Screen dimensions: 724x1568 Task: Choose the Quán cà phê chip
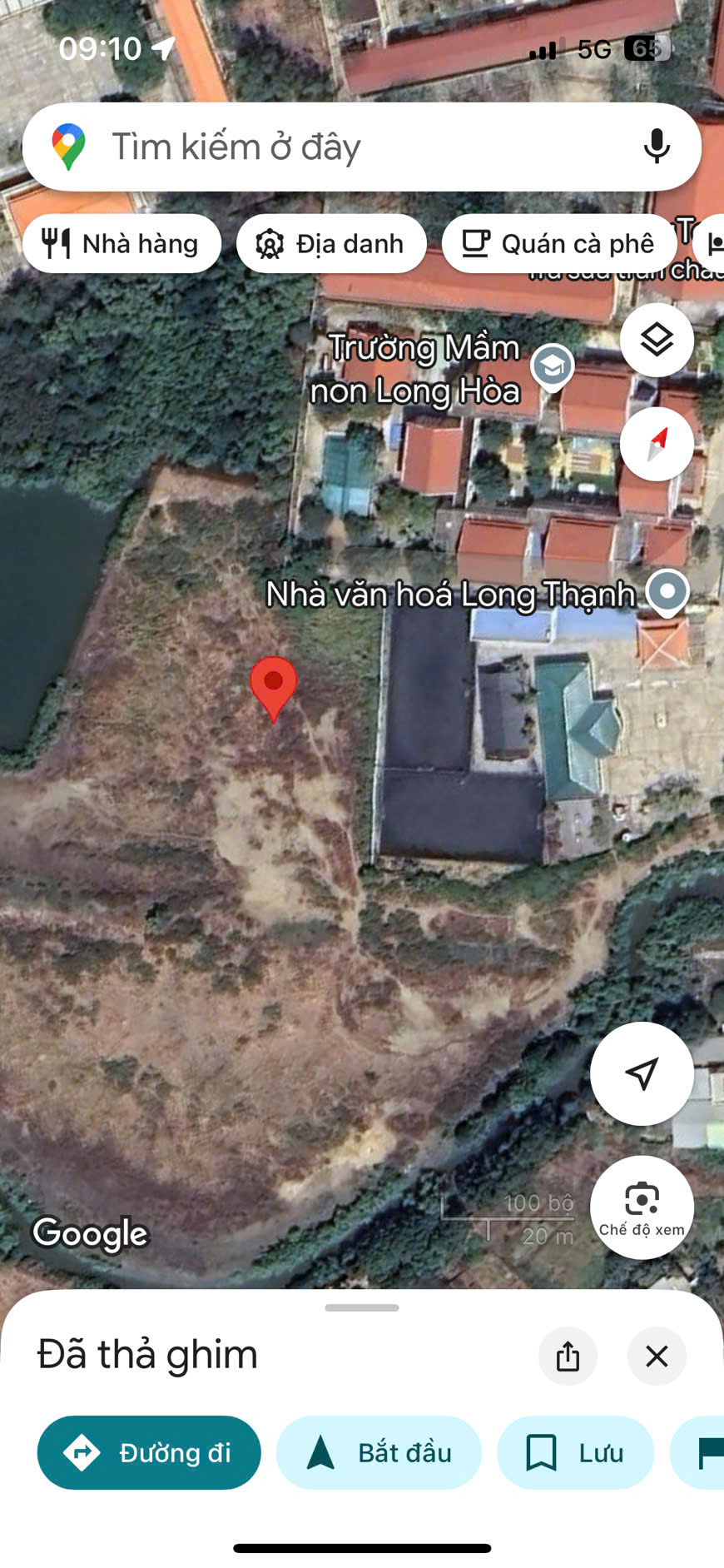559,243
